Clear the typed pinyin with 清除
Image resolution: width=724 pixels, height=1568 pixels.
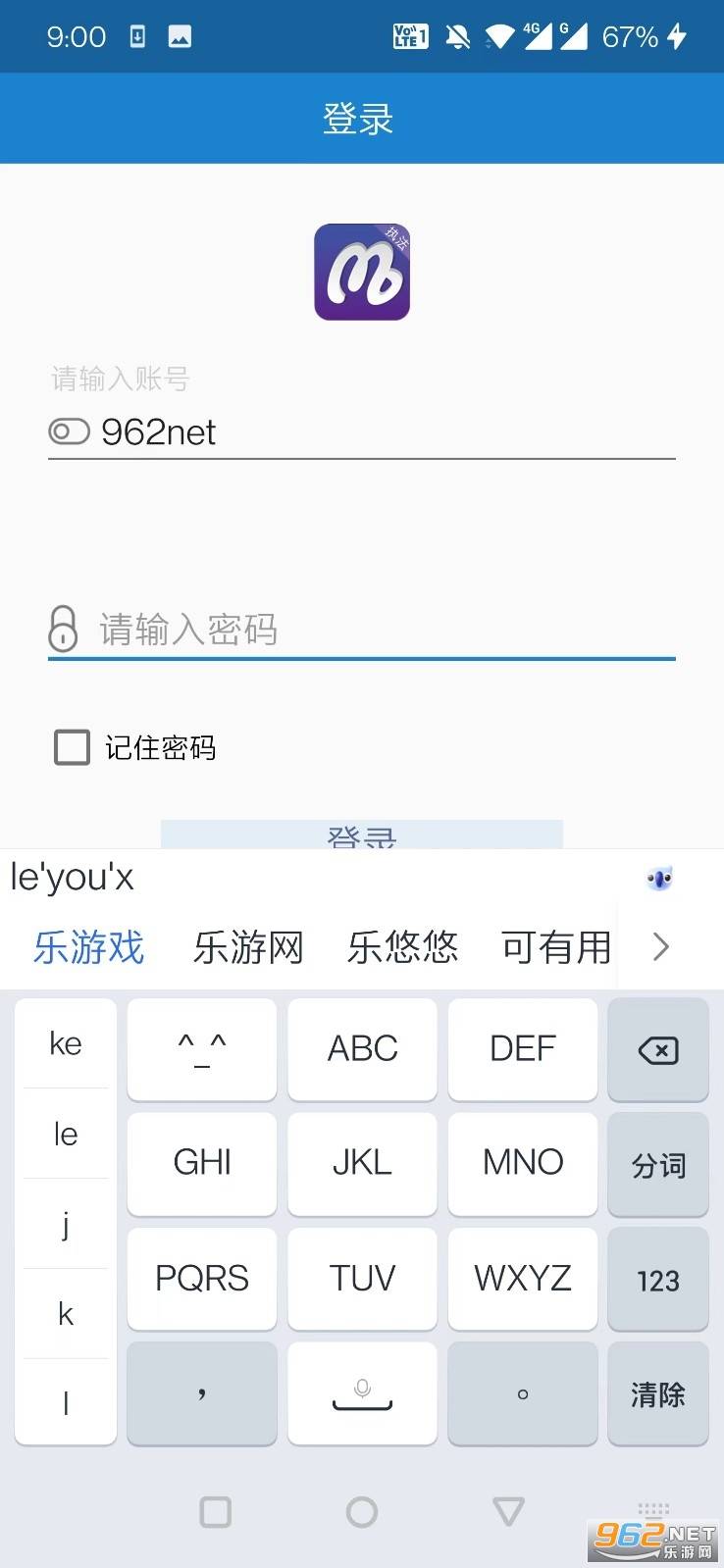[x=657, y=1394]
